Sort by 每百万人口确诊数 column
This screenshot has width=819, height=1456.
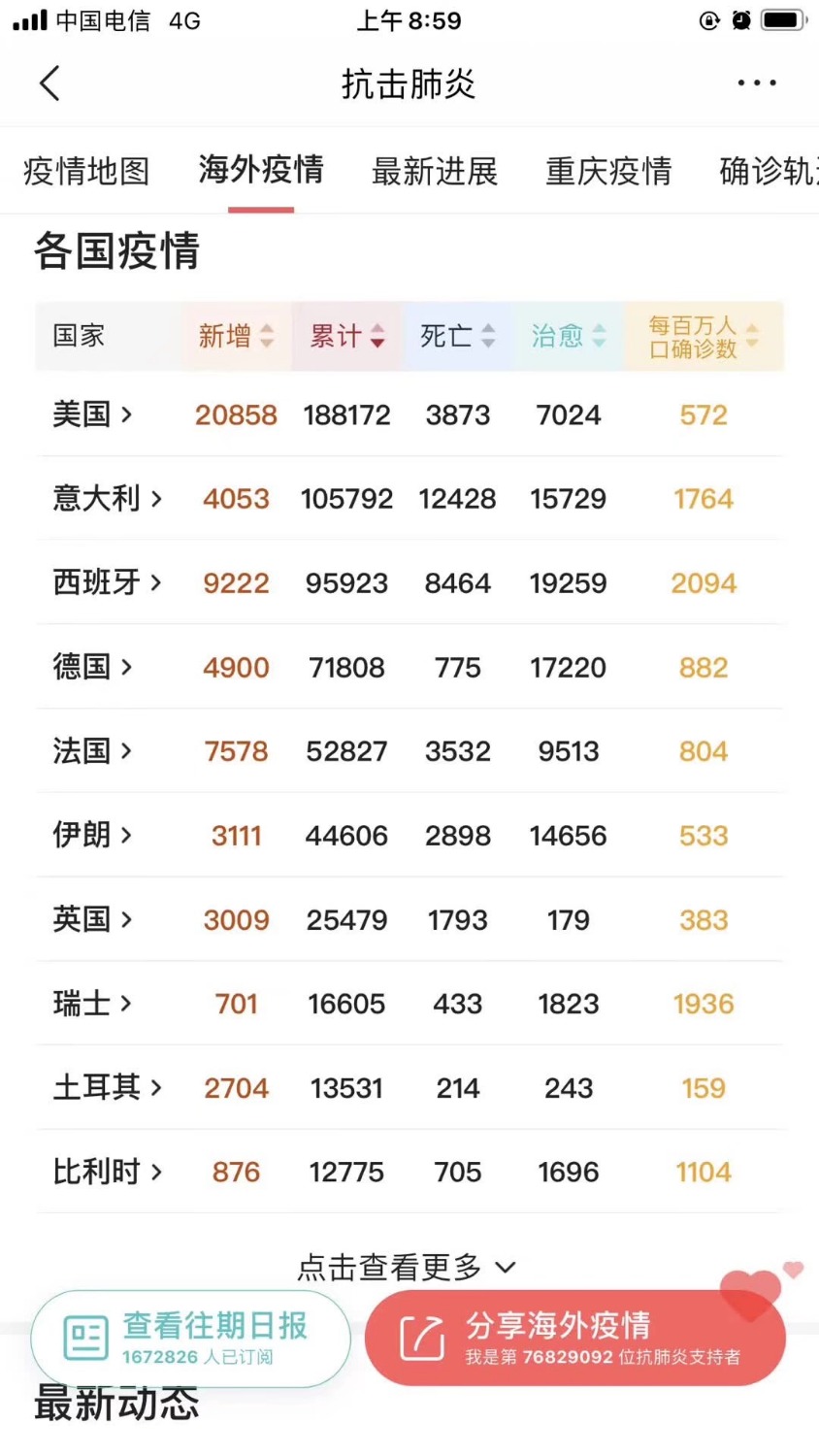click(x=704, y=337)
